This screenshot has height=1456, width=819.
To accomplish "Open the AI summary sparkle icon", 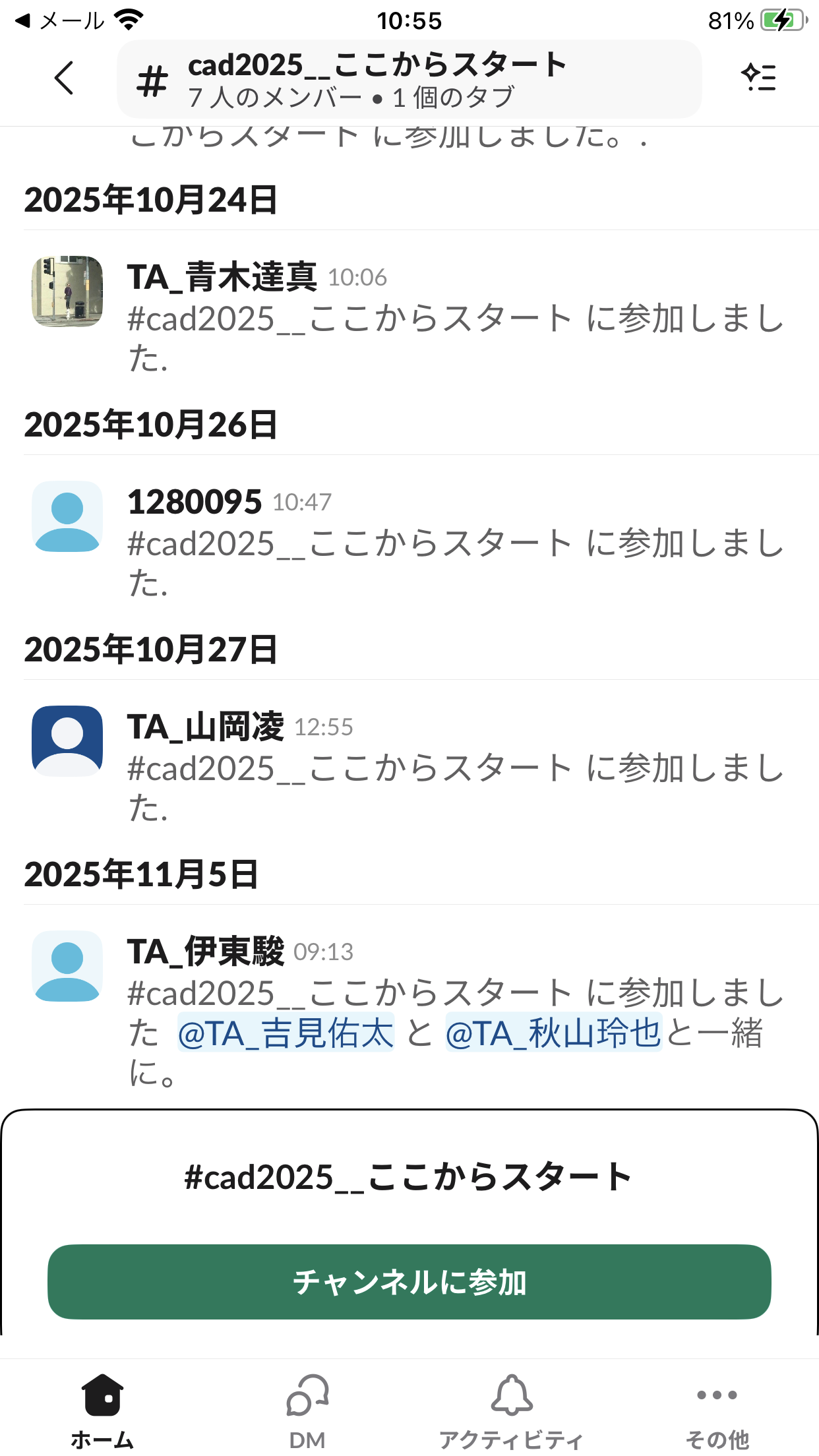I will coord(758,78).
